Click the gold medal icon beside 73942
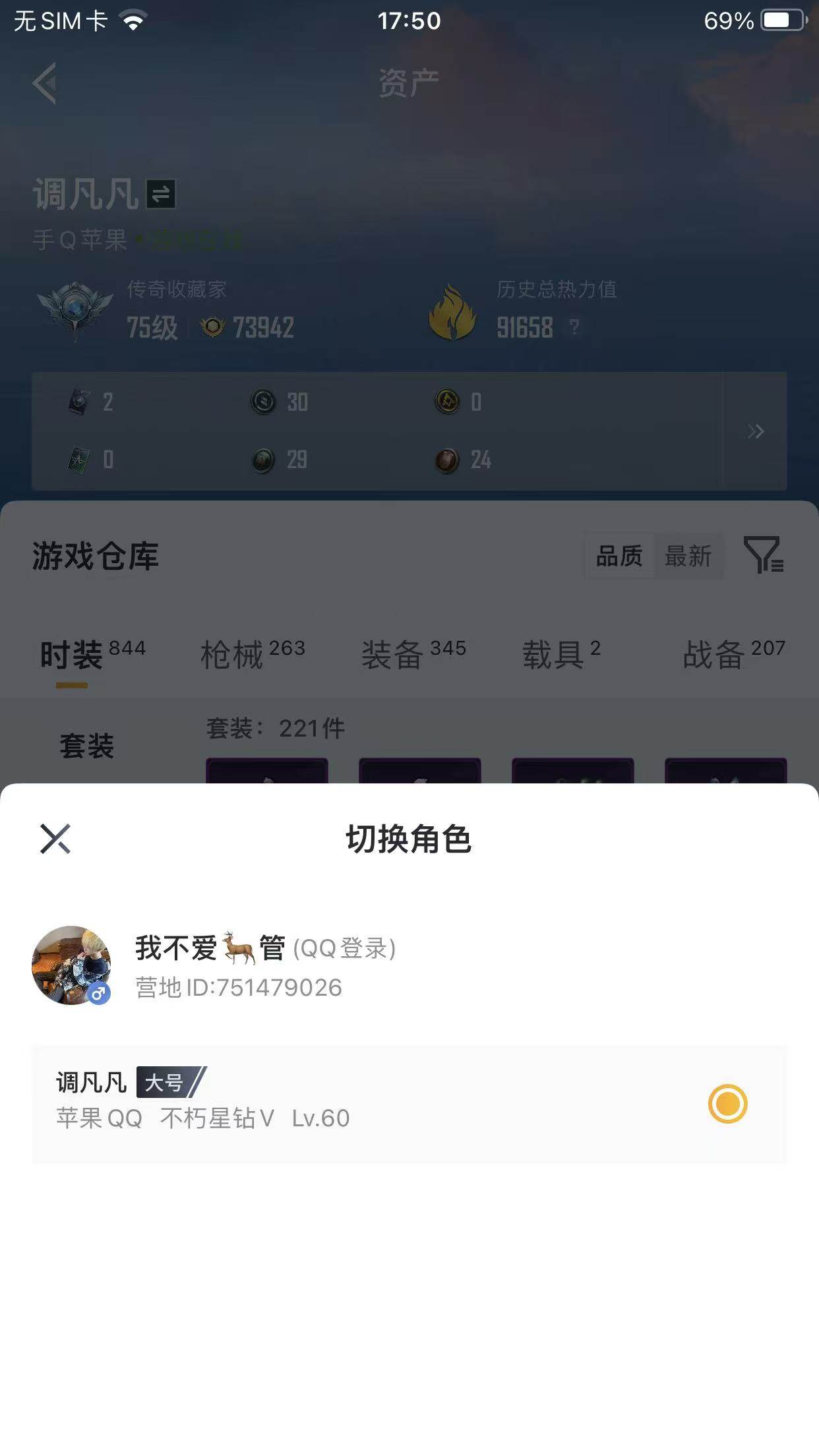This screenshot has height=1456, width=819. click(x=212, y=326)
